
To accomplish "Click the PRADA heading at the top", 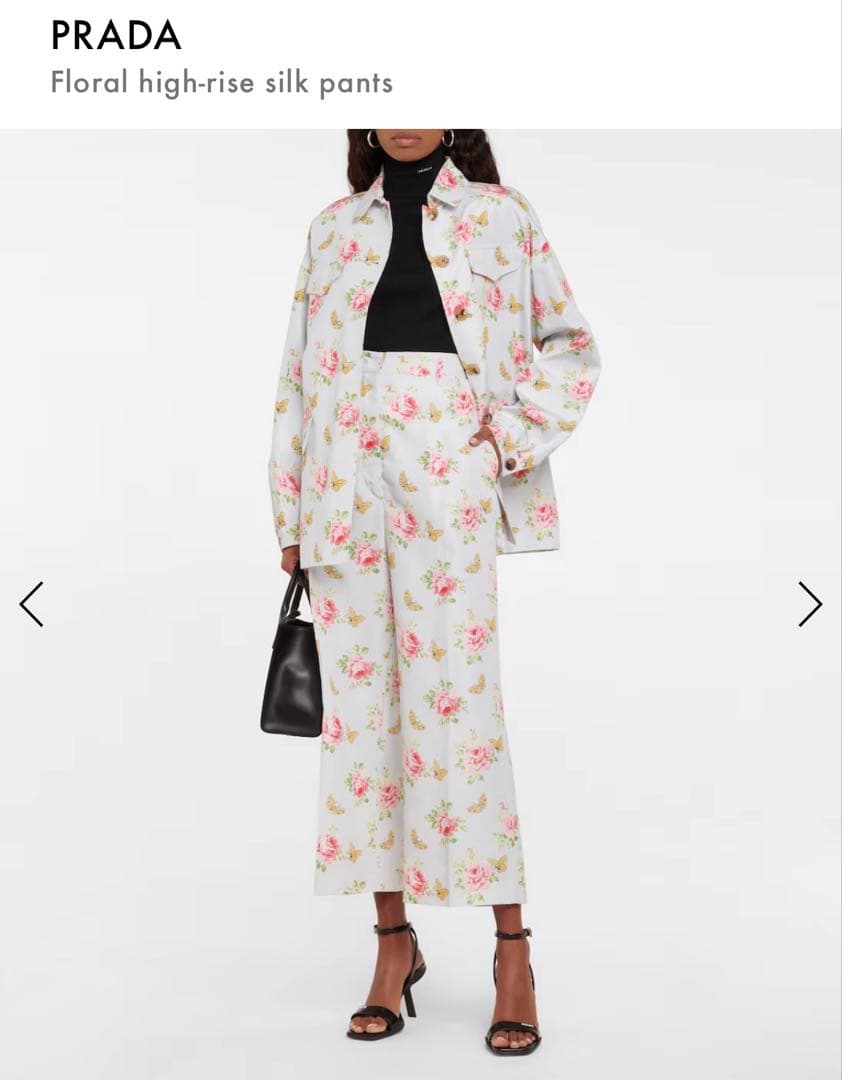I will [113, 38].
